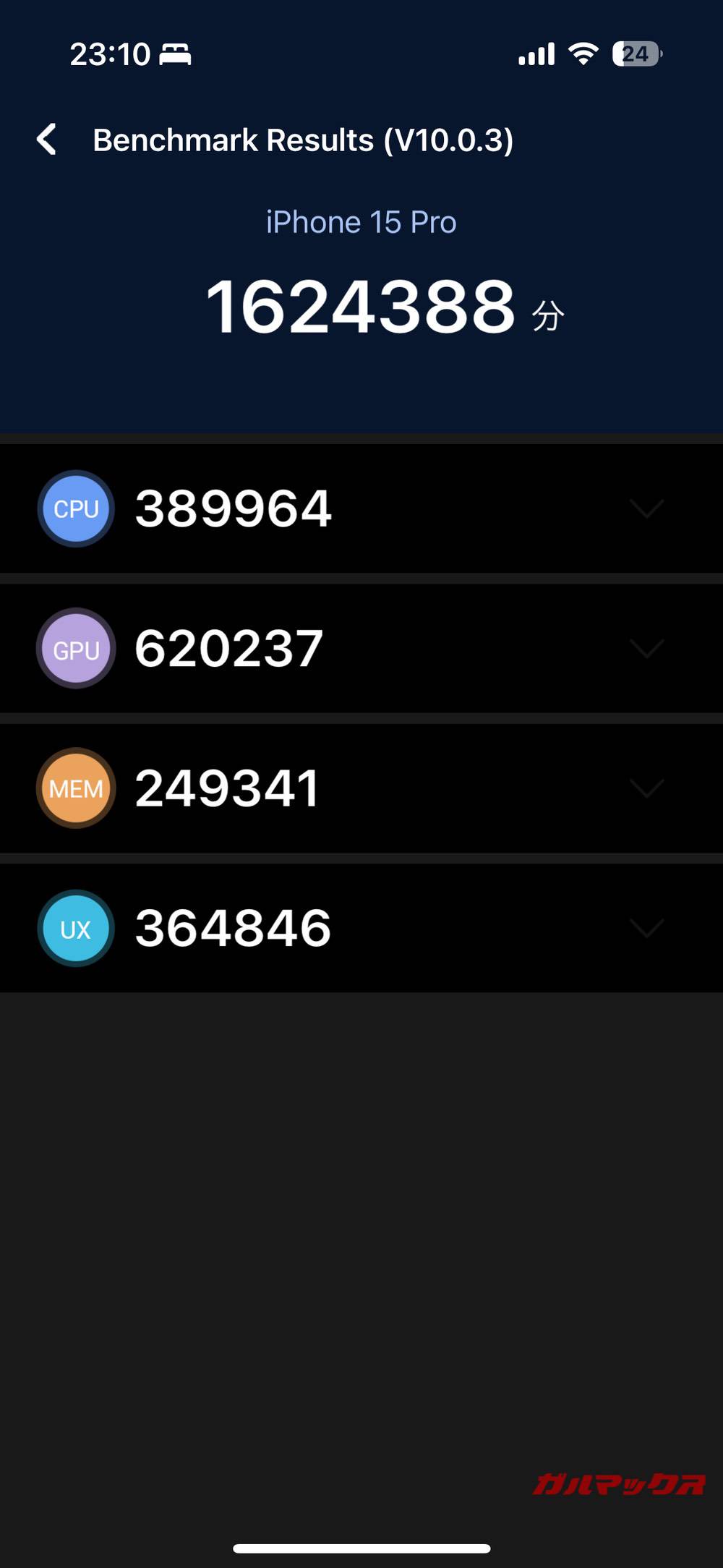723x1568 pixels.
Task: Open the Benchmark Results title bar
Action: click(x=304, y=139)
